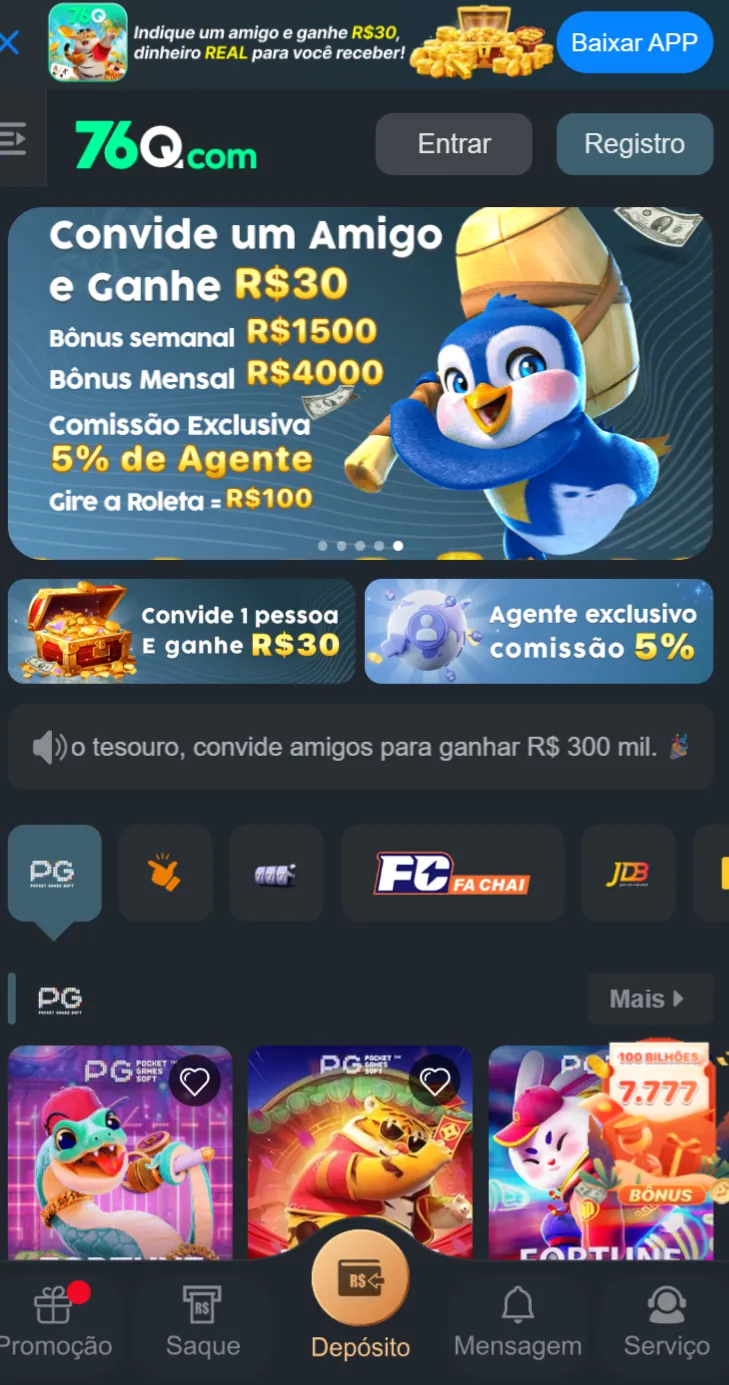Favorite the snake game with heart icon
Image resolution: width=729 pixels, height=1385 pixels.
coord(194,1081)
